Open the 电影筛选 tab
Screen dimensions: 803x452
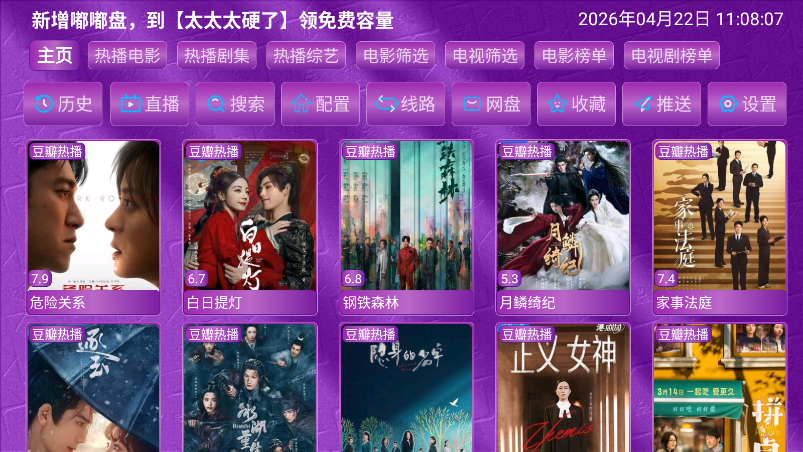[x=394, y=56]
